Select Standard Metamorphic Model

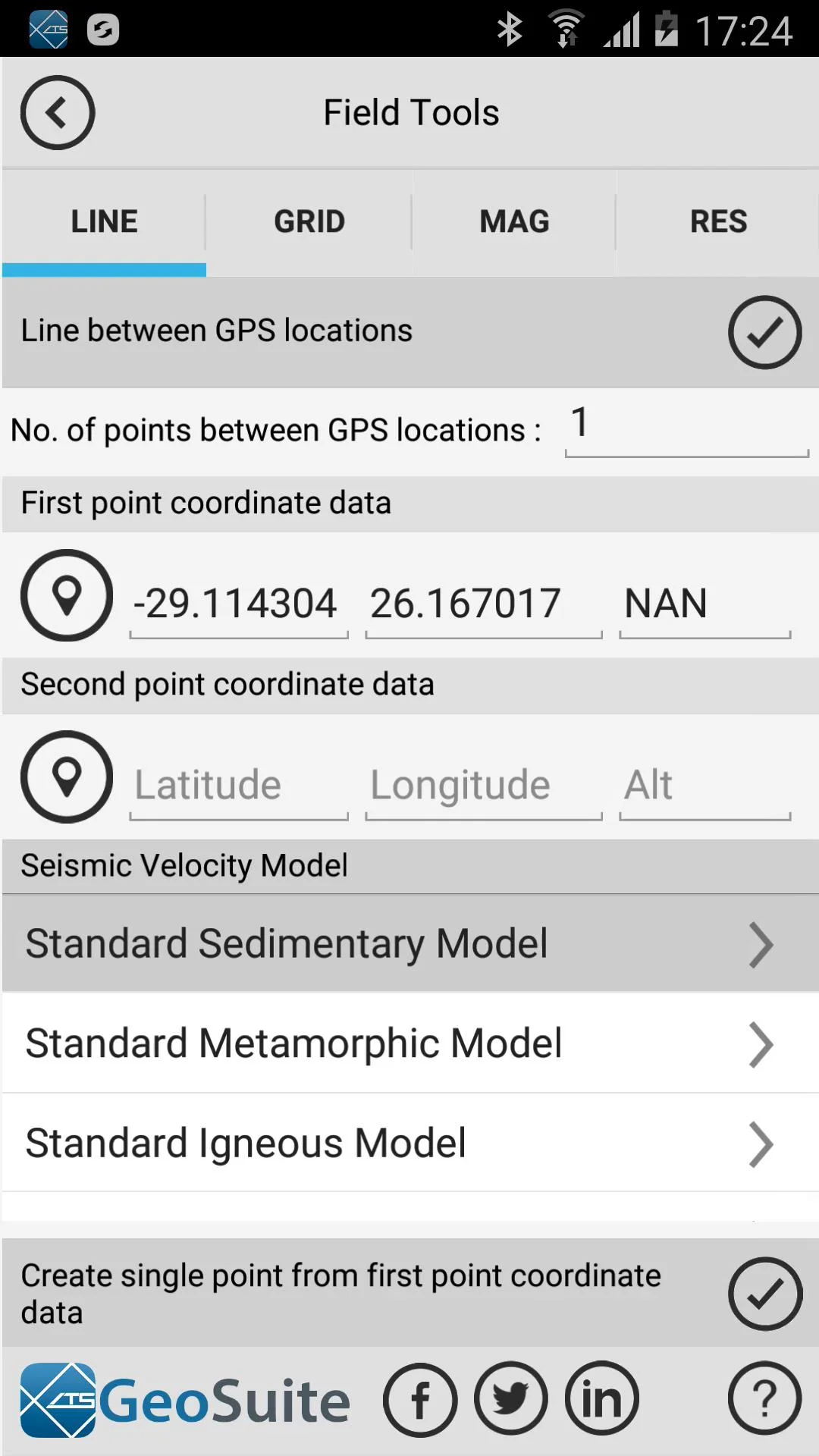tap(409, 1043)
